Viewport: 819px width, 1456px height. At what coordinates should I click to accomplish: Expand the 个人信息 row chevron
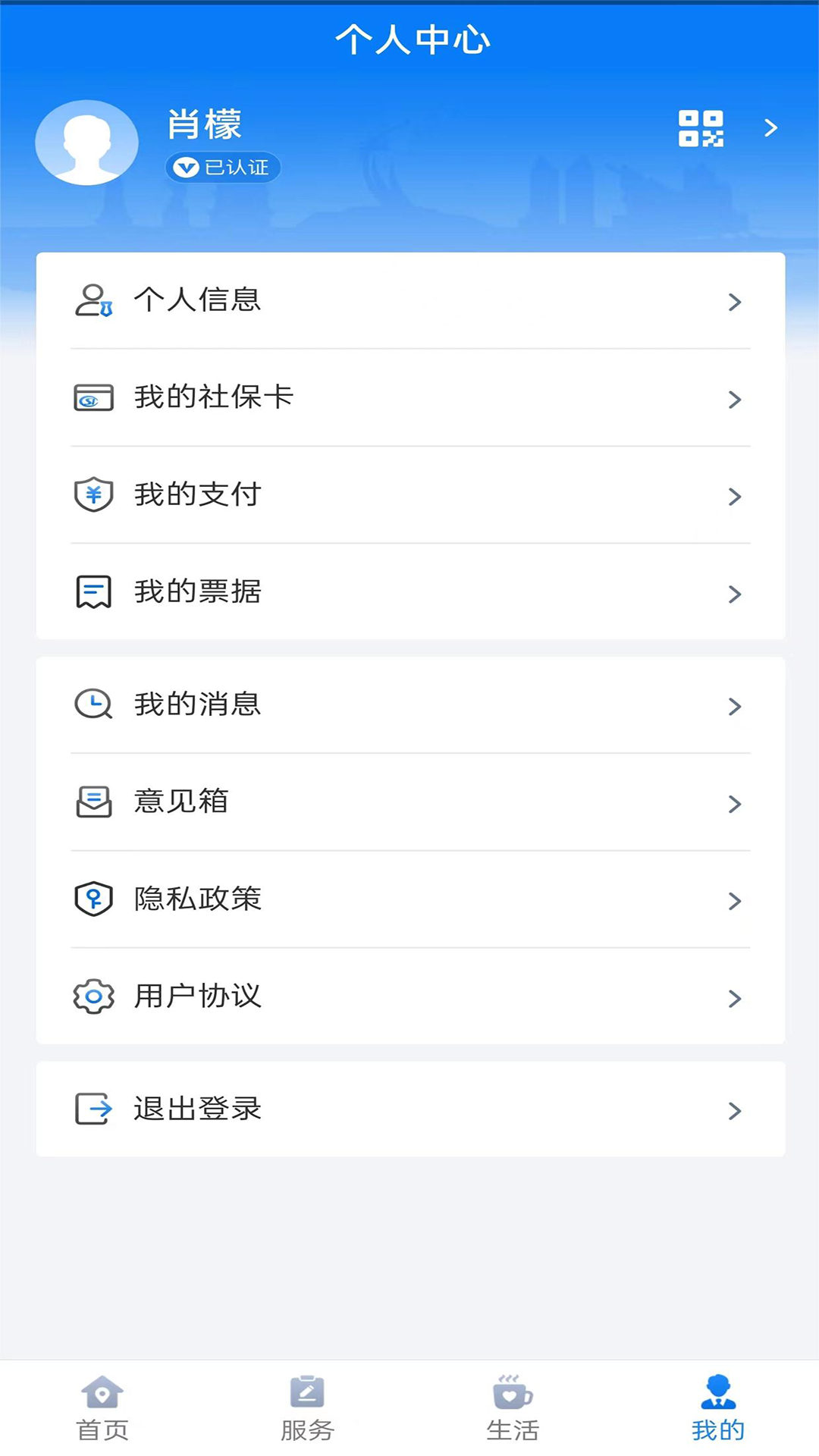tap(734, 302)
